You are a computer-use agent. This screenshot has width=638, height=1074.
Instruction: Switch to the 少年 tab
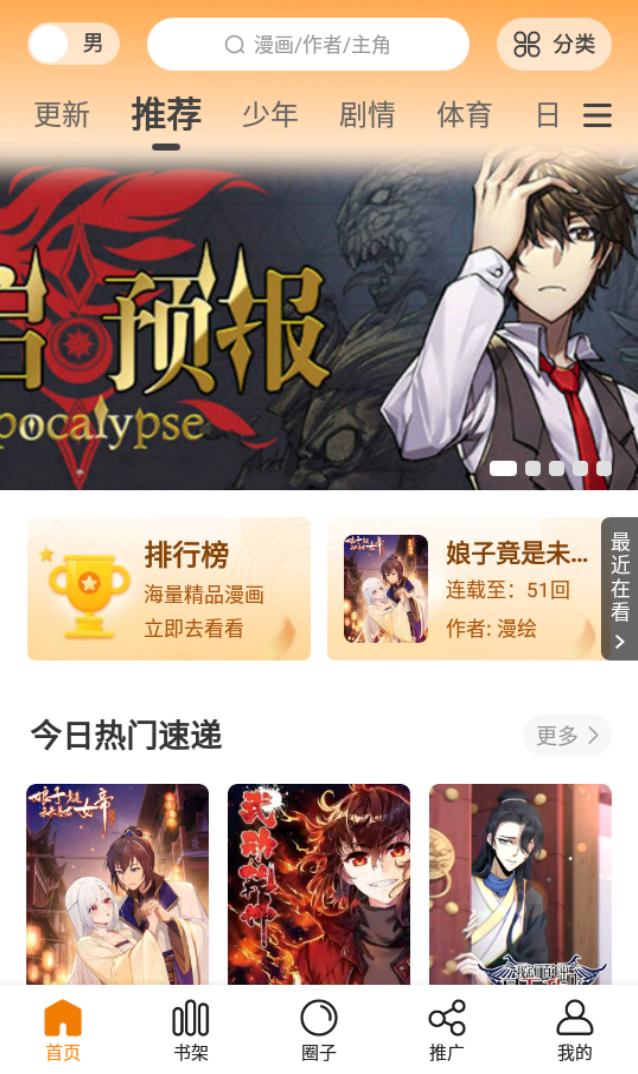pos(270,115)
